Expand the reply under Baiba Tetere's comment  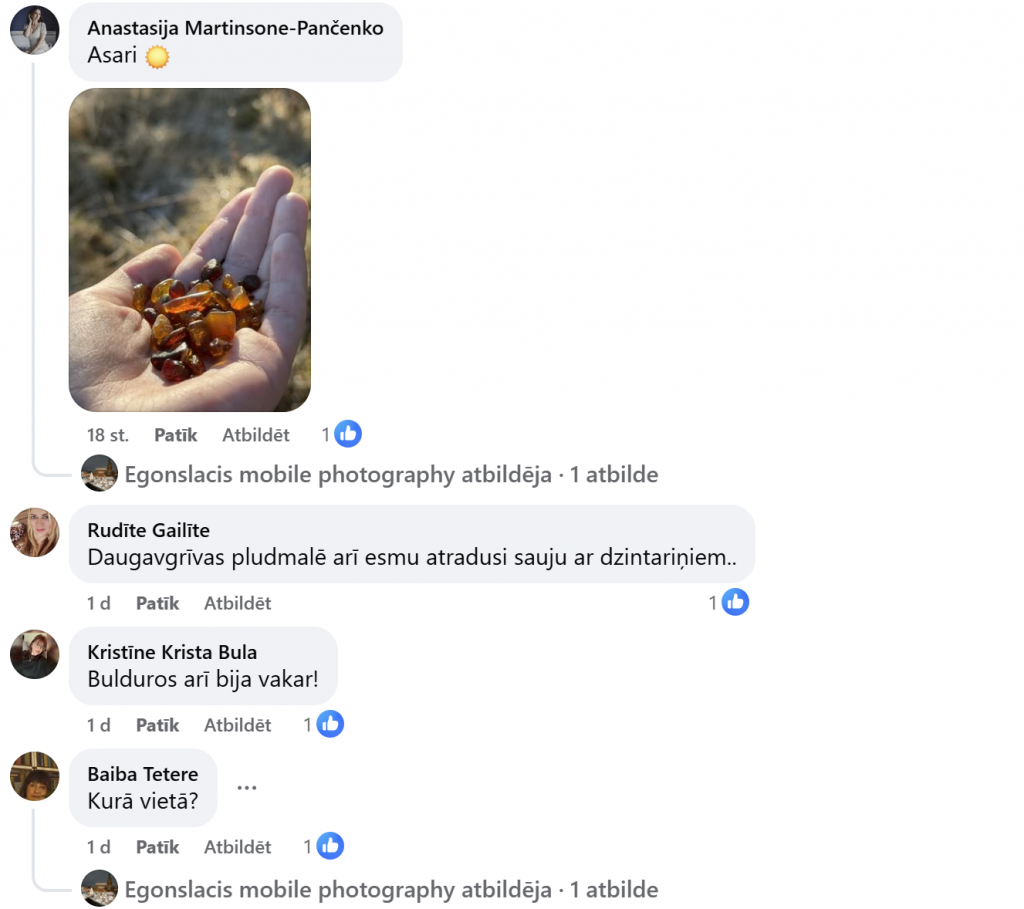[x=391, y=889]
